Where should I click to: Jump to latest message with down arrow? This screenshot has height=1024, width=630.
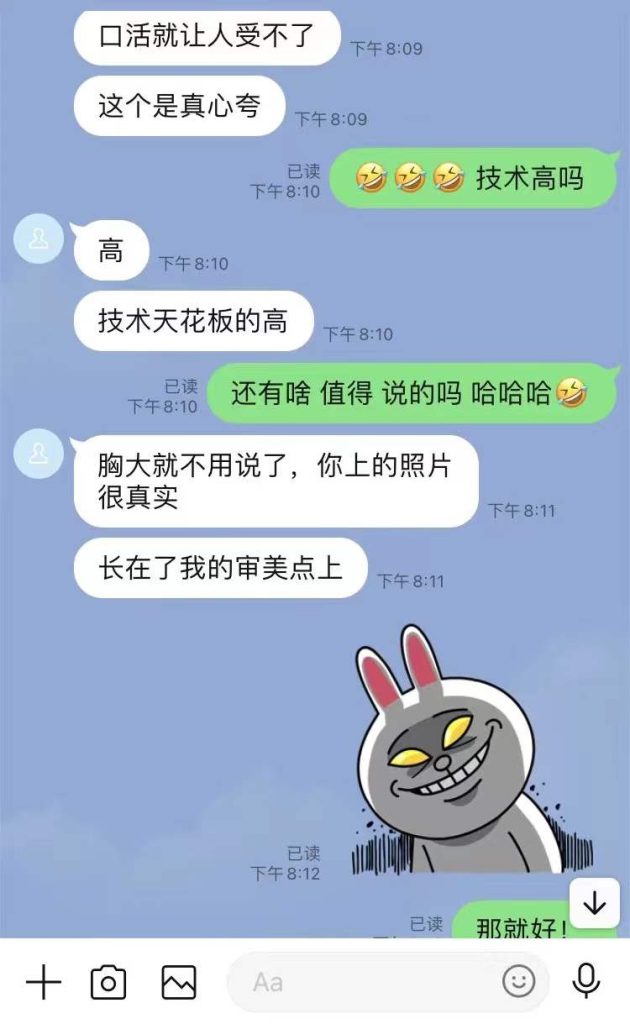[x=595, y=904]
